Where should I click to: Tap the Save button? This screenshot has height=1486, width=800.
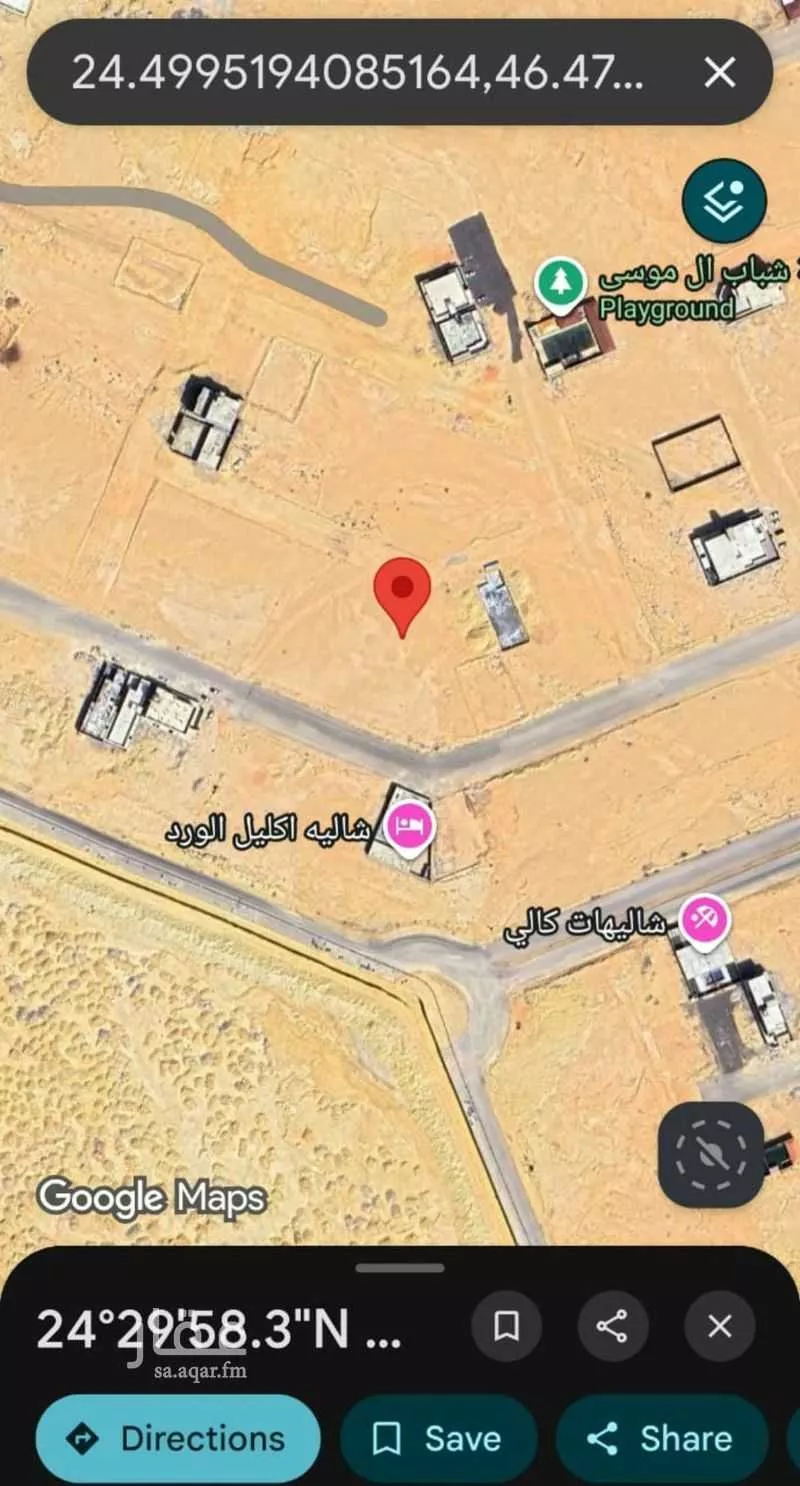point(439,1438)
